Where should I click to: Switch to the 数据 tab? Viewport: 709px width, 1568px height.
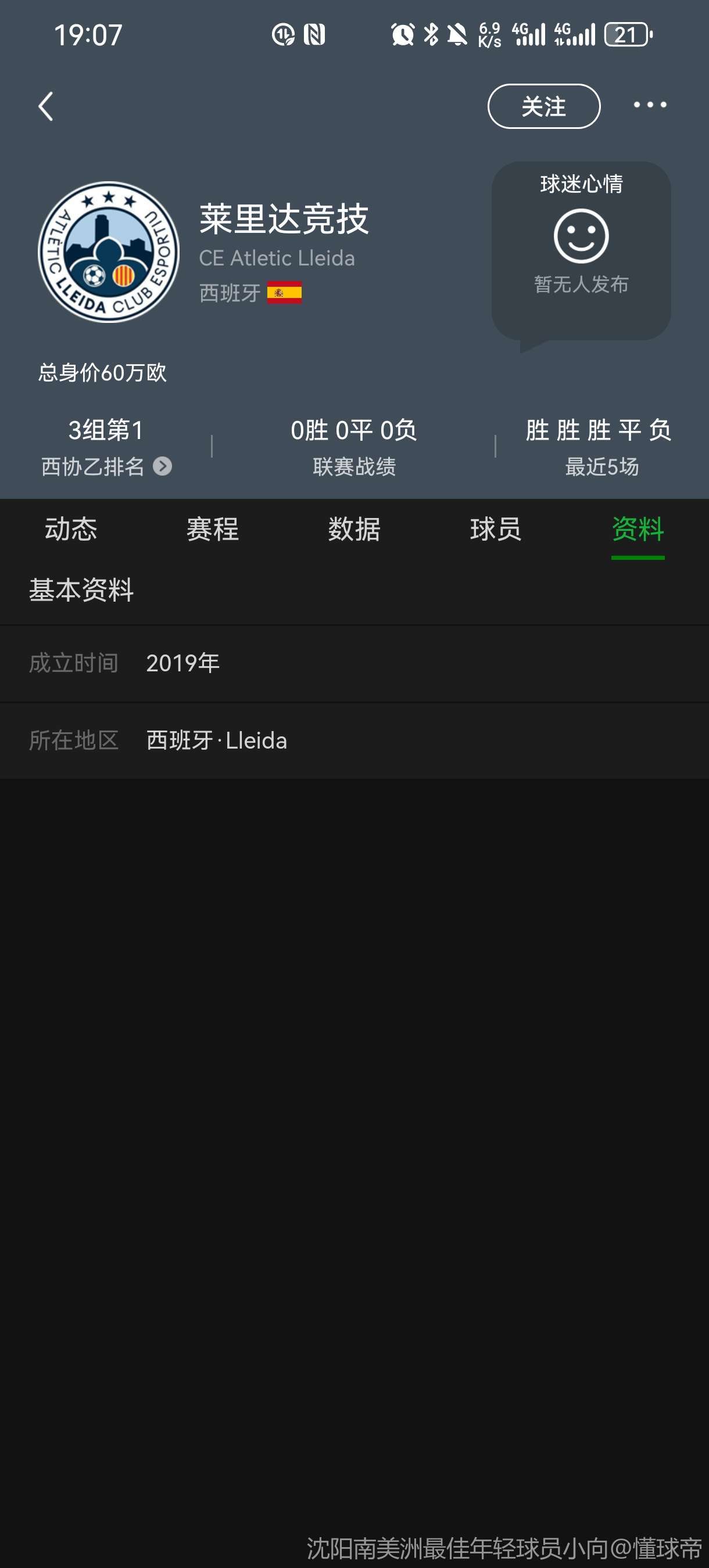(x=354, y=529)
